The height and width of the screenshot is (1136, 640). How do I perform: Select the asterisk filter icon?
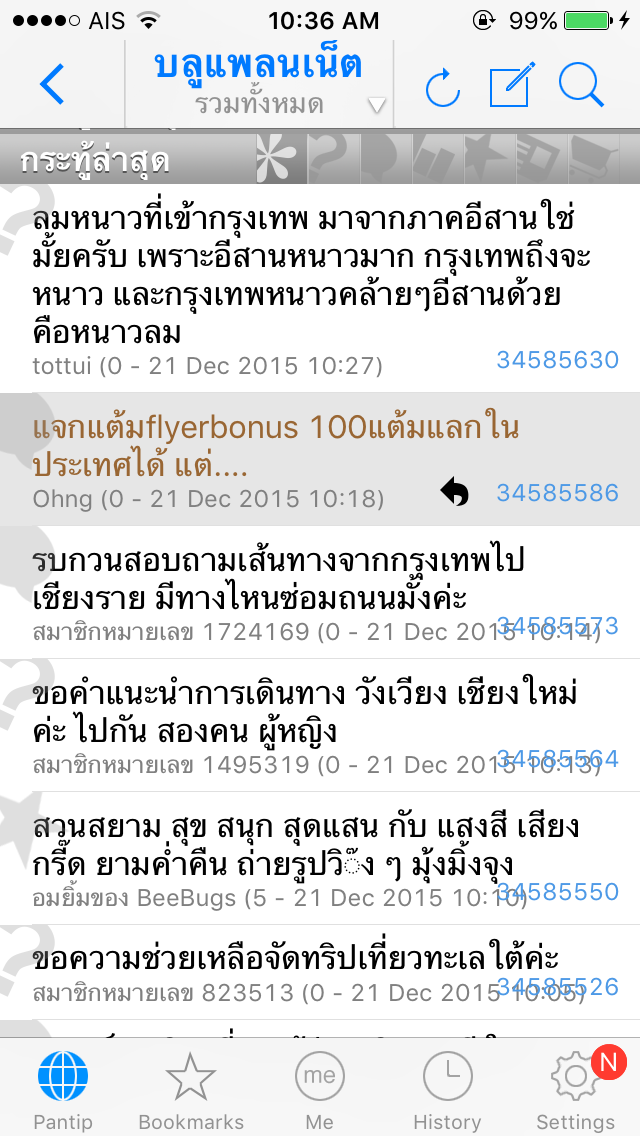coord(277,159)
